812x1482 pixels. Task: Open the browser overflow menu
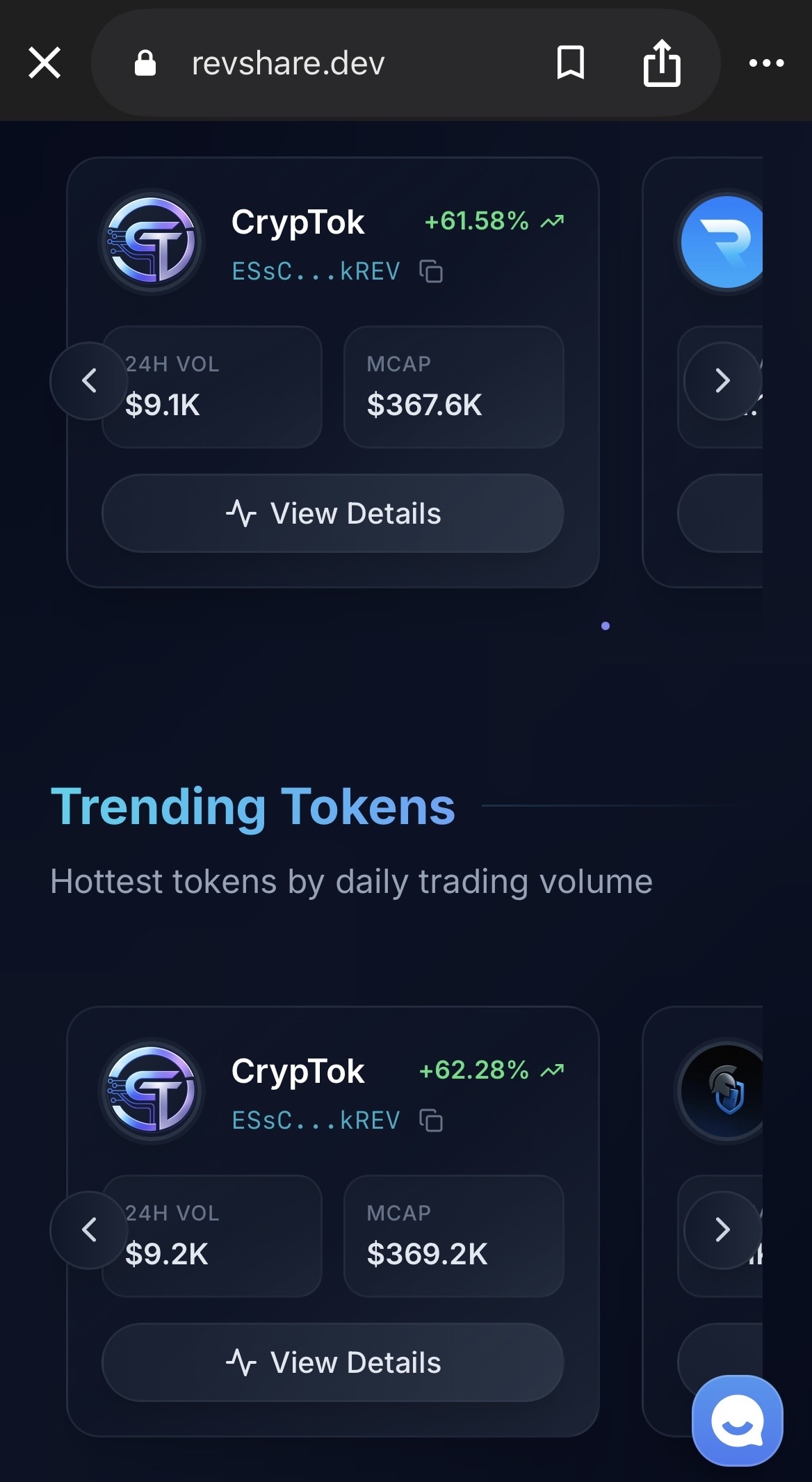[x=766, y=63]
